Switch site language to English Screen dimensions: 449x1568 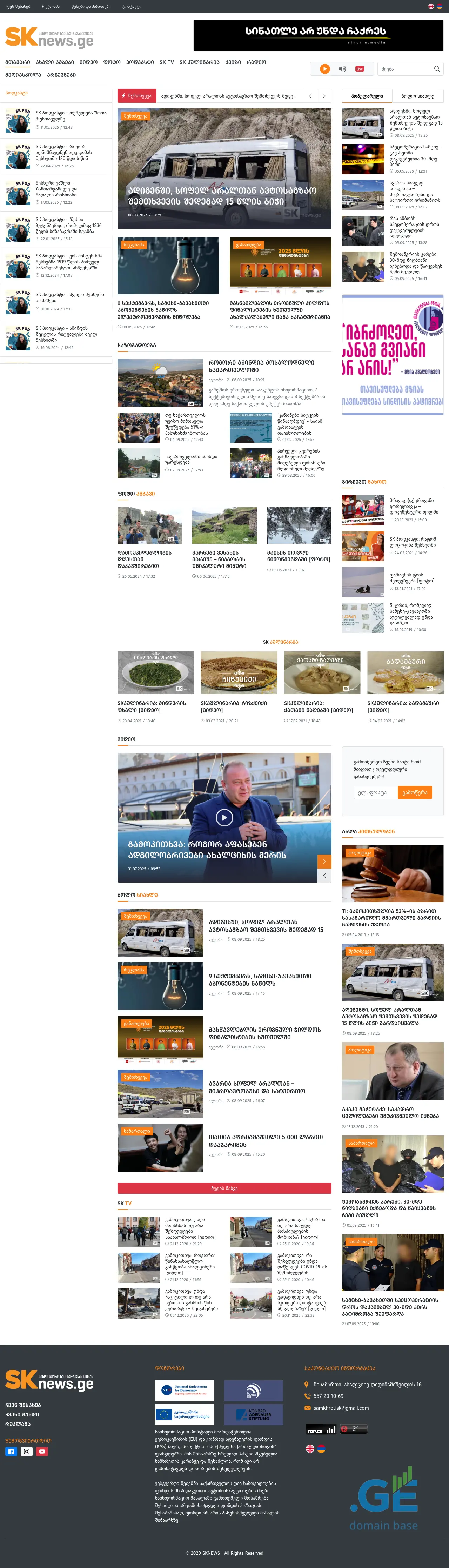point(431,6)
